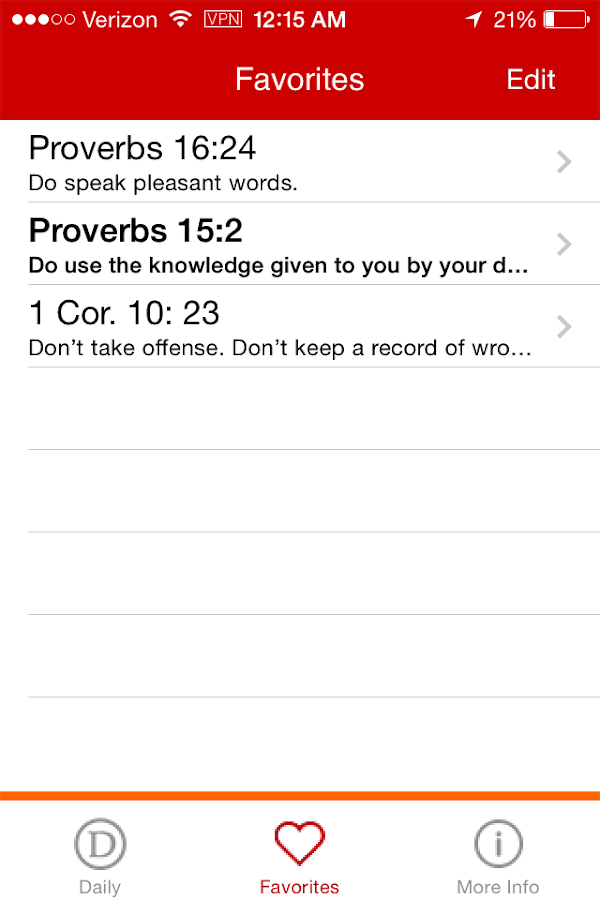Image resolution: width=600 pixels, height=900 pixels.
Task: Open the Proverbs 16:24 favorite
Action: tap(290, 162)
